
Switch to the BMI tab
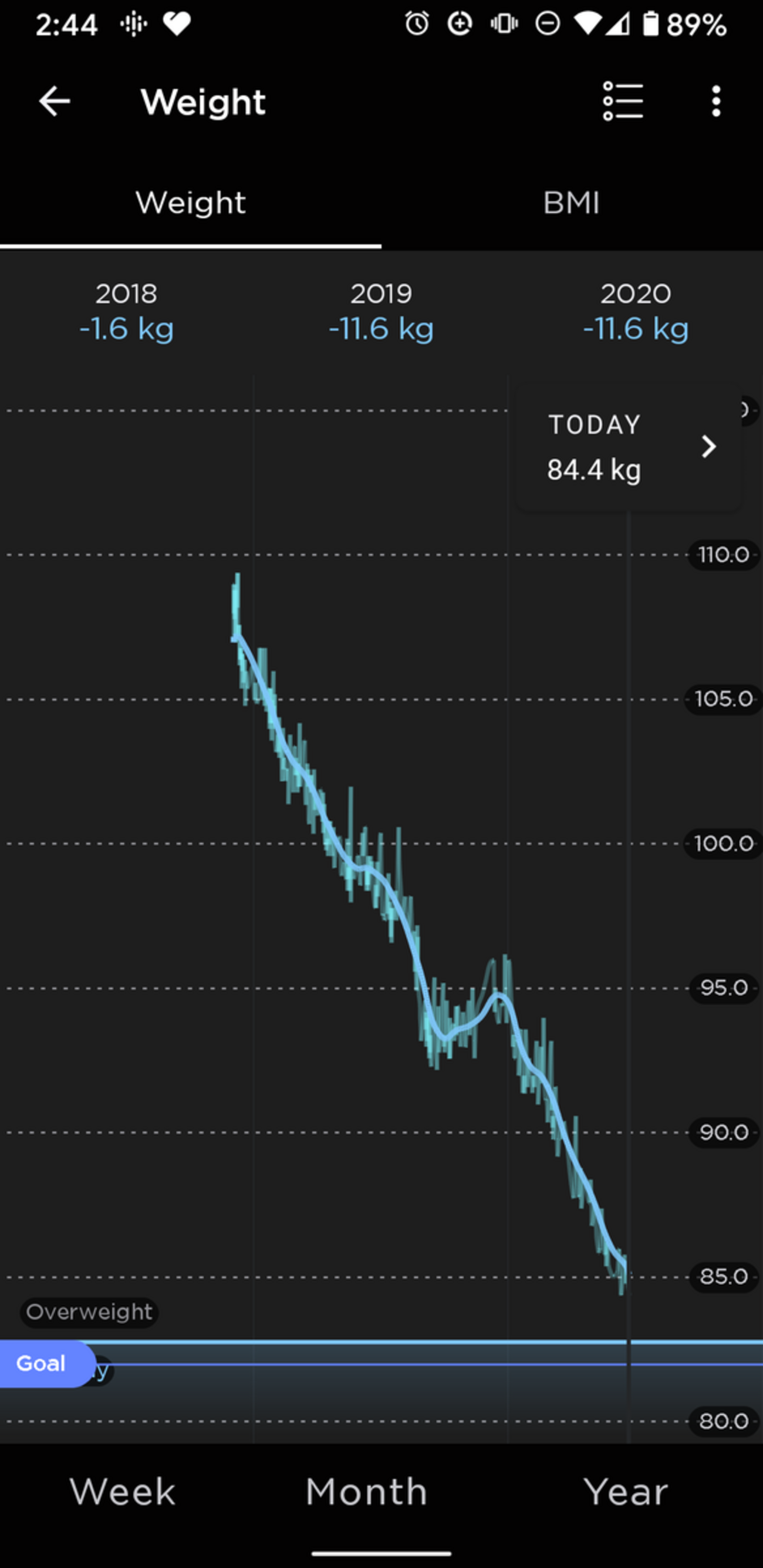point(571,203)
